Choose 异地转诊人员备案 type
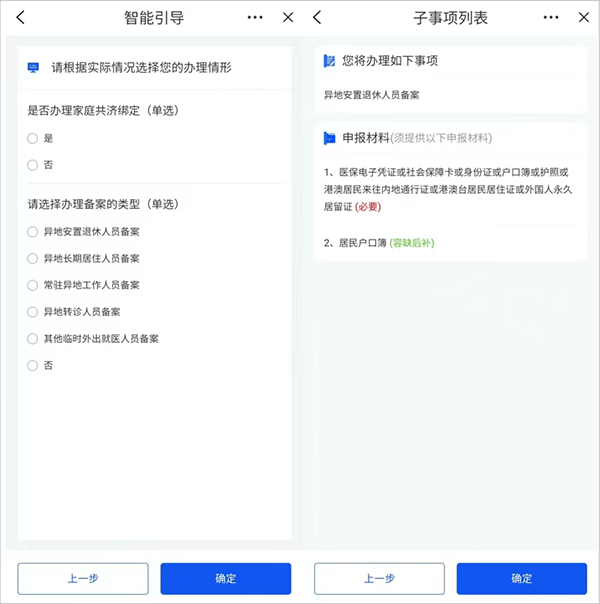The height and width of the screenshot is (604, 600). point(33,312)
